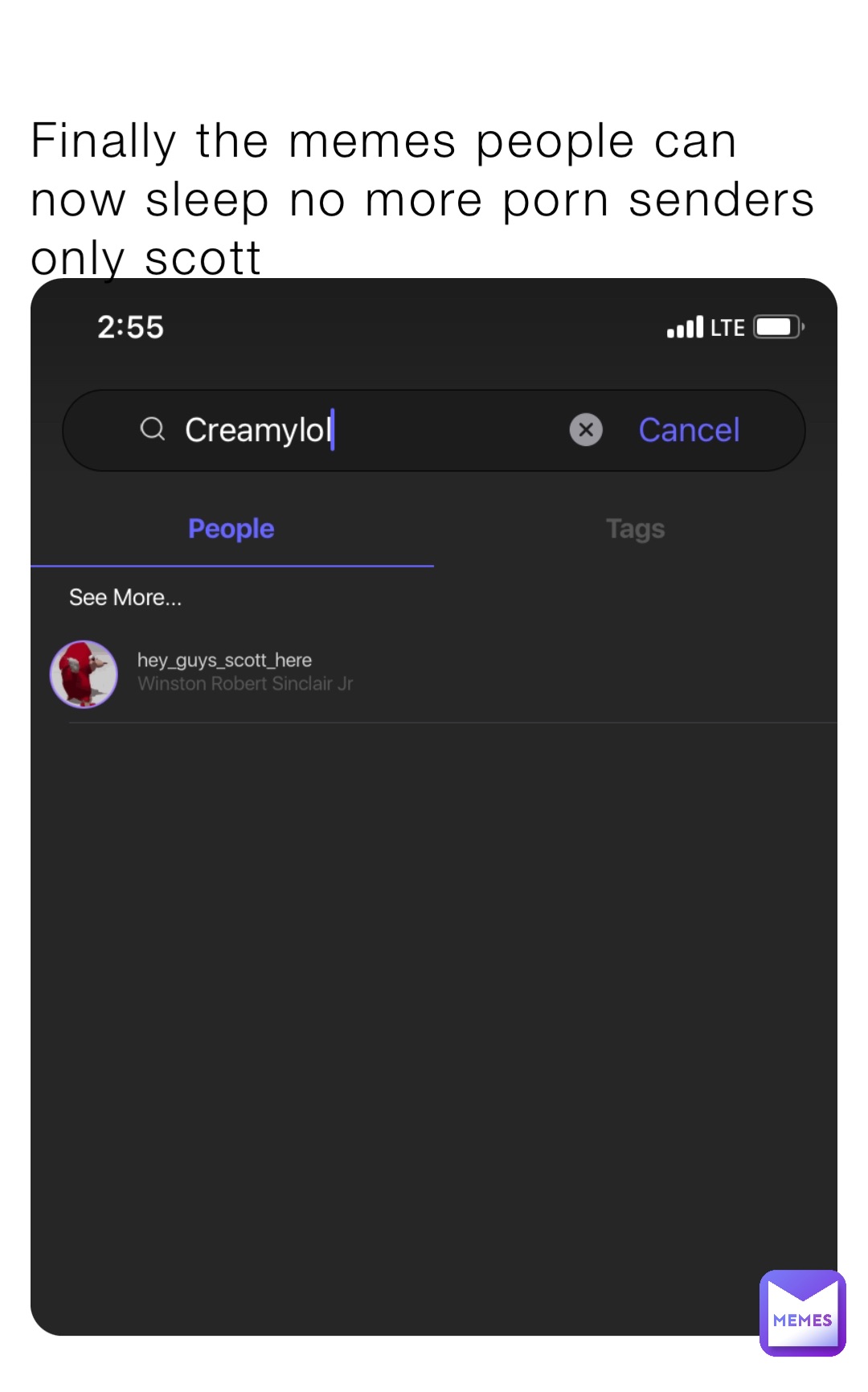
Task: Click the 2:55 clock display
Action: (x=130, y=327)
